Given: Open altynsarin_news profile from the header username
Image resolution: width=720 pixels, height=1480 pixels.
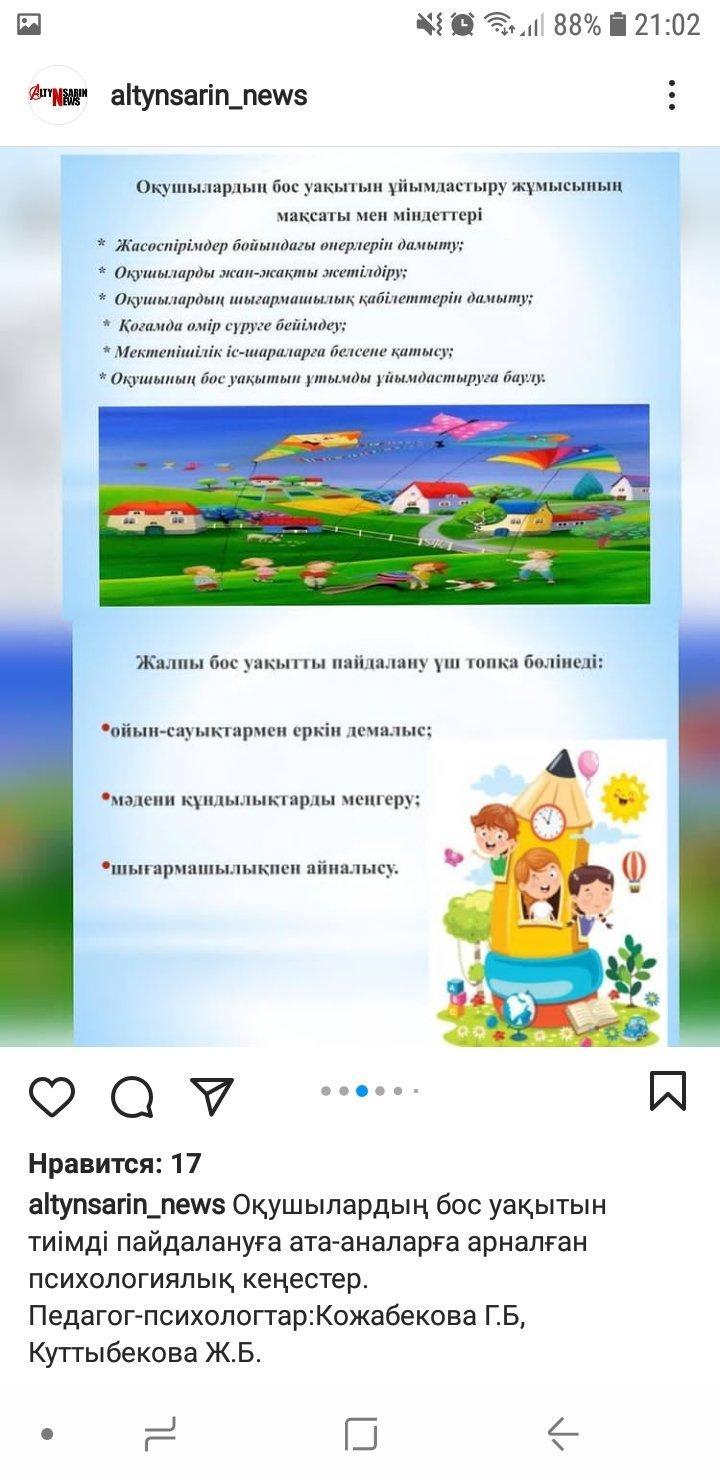Looking at the screenshot, I should (x=208, y=96).
